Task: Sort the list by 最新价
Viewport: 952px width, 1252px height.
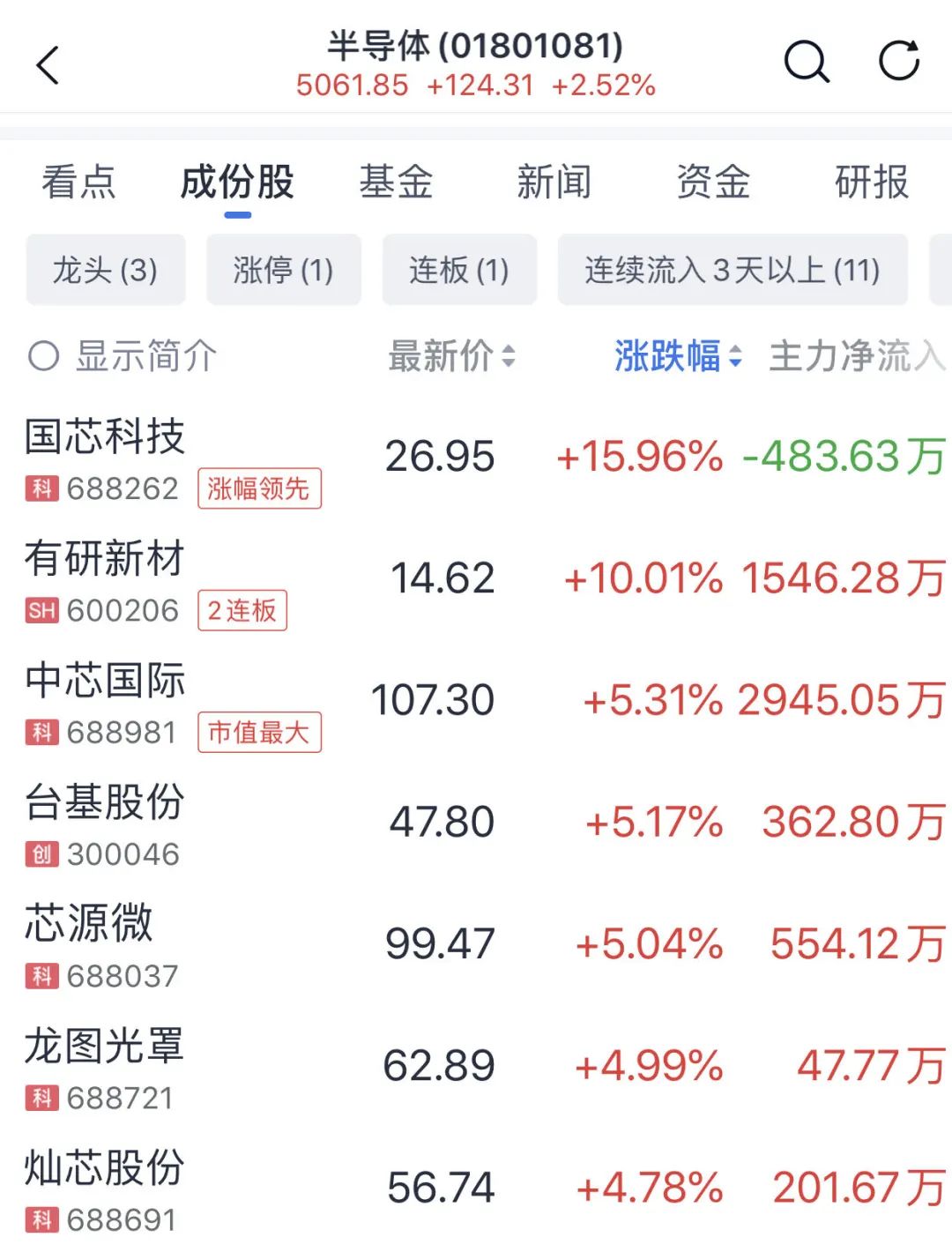Action: tap(451, 356)
